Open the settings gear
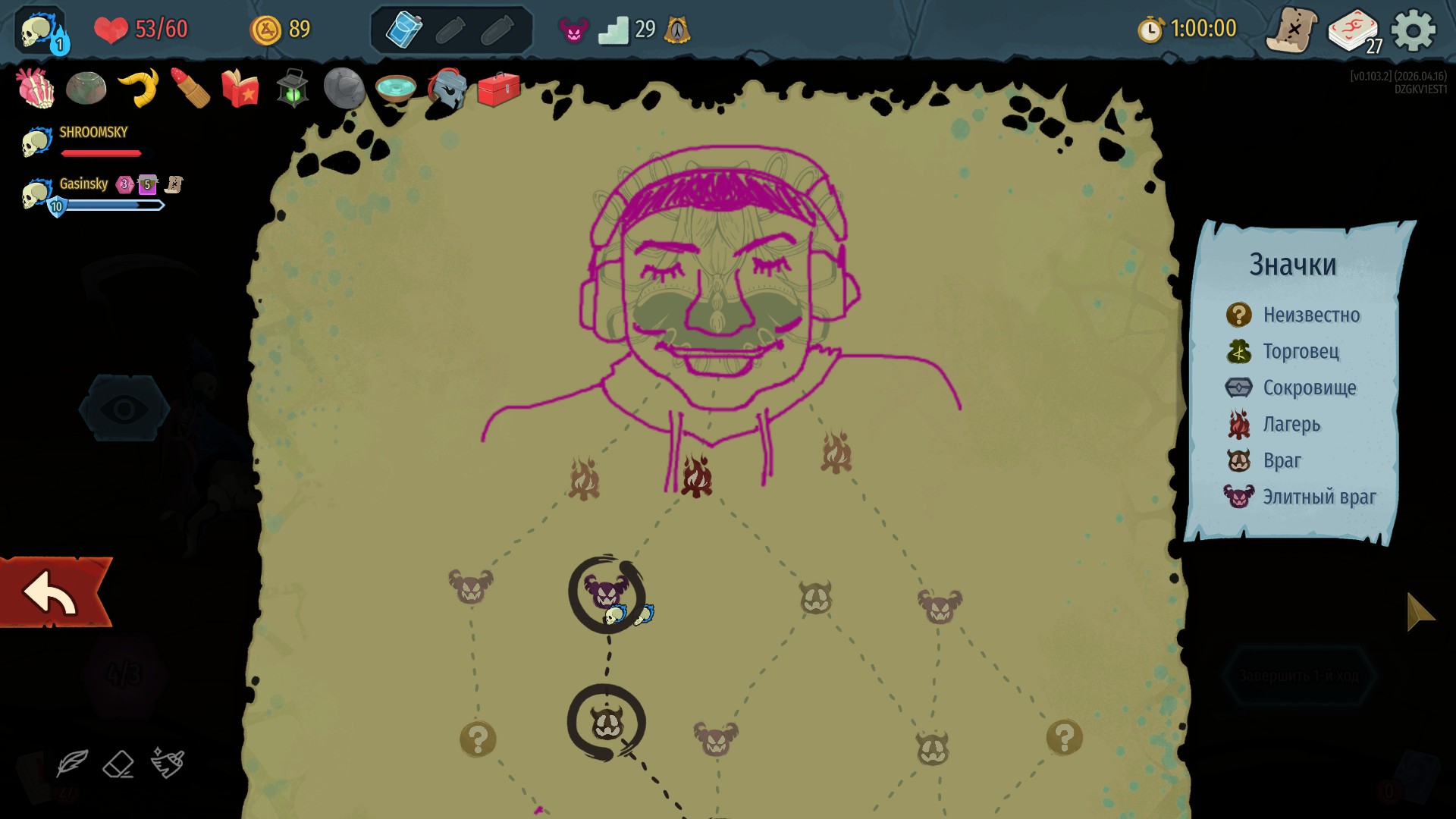Viewport: 1456px width, 819px height. 1414,30
